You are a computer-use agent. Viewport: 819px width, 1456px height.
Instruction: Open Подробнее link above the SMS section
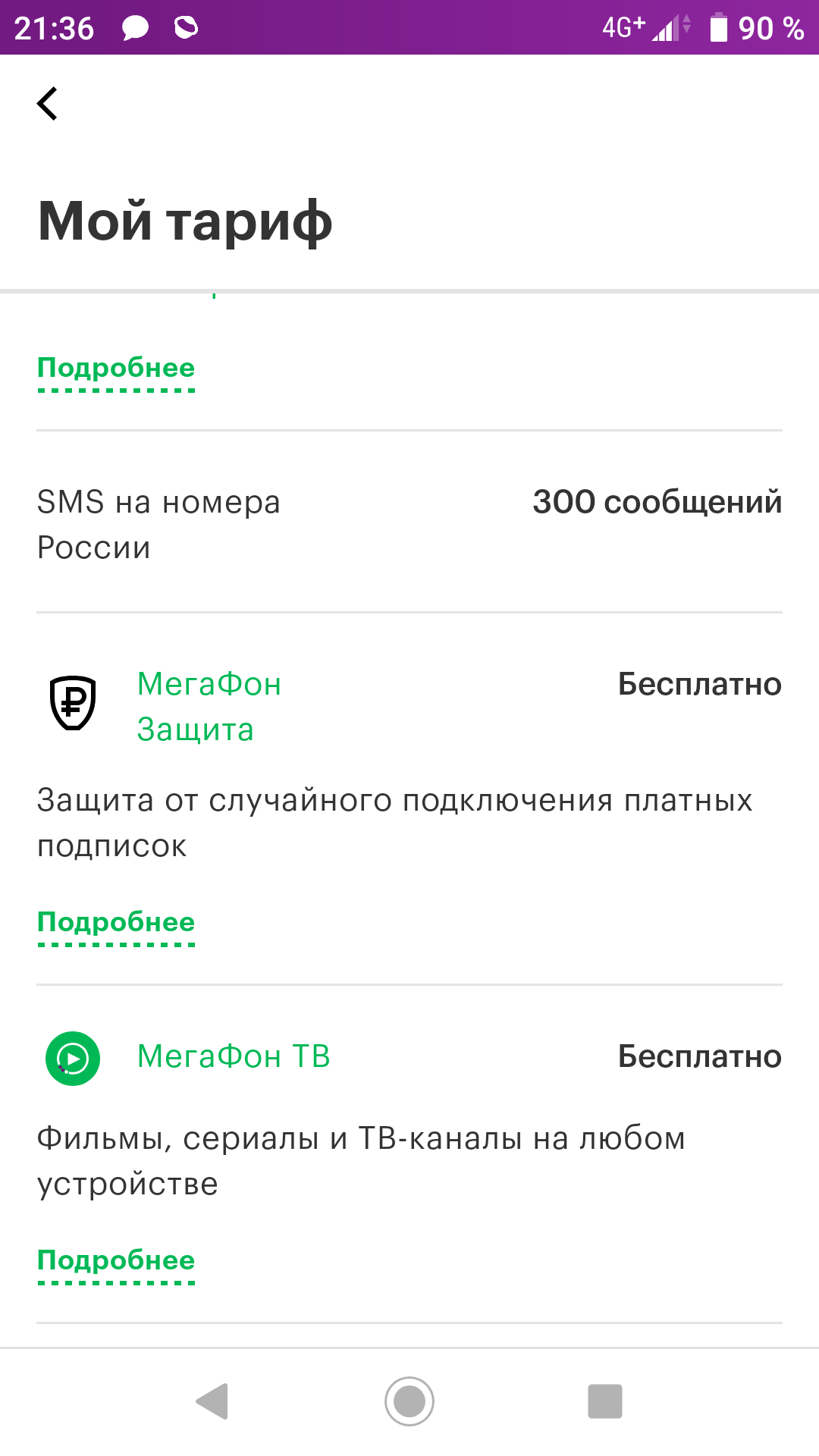pyautogui.click(x=116, y=369)
